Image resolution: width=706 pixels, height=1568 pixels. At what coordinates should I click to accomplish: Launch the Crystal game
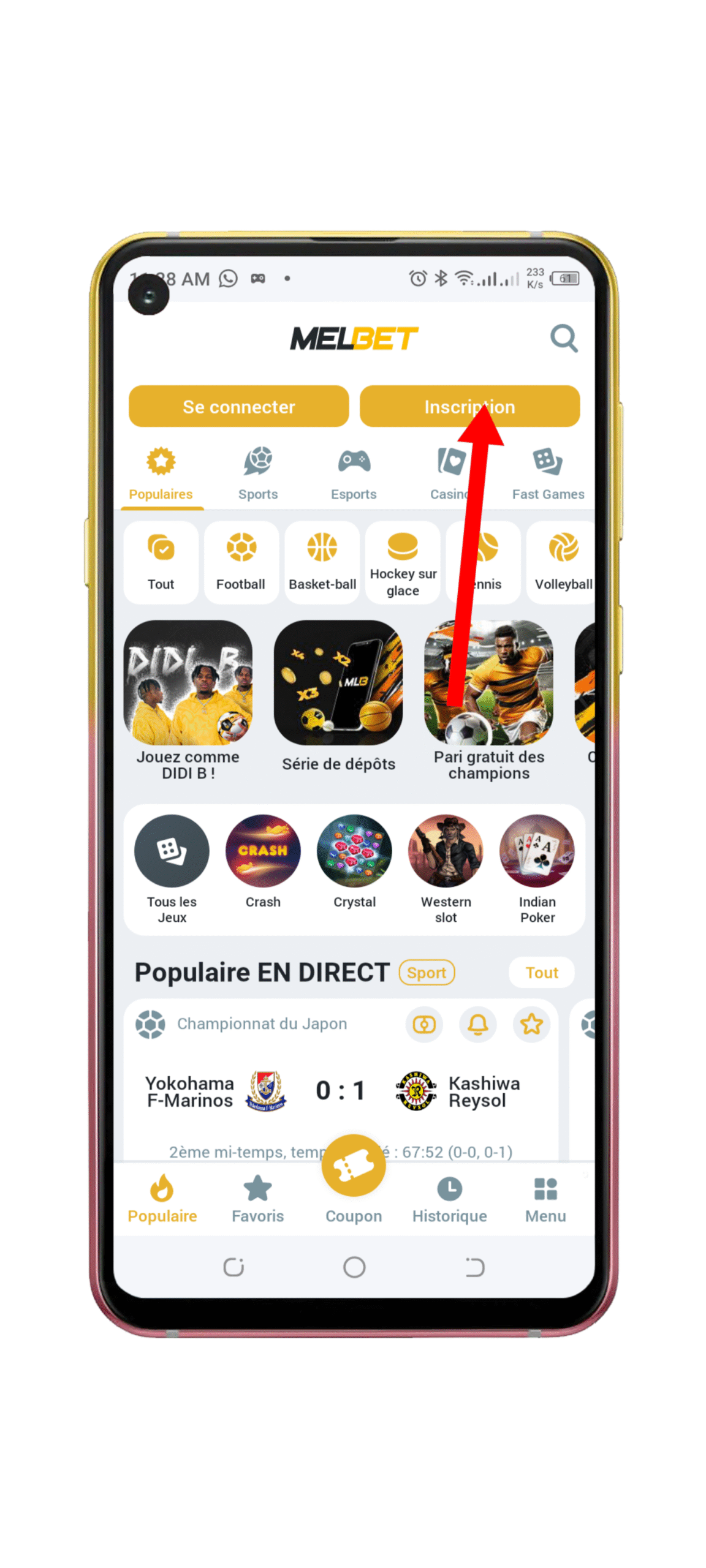point(354,861)
